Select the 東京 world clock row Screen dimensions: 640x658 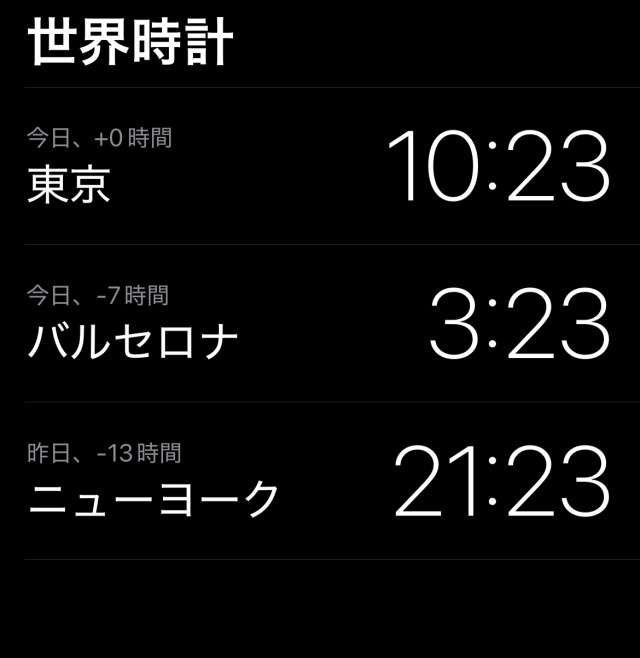[x=320, y=166]
